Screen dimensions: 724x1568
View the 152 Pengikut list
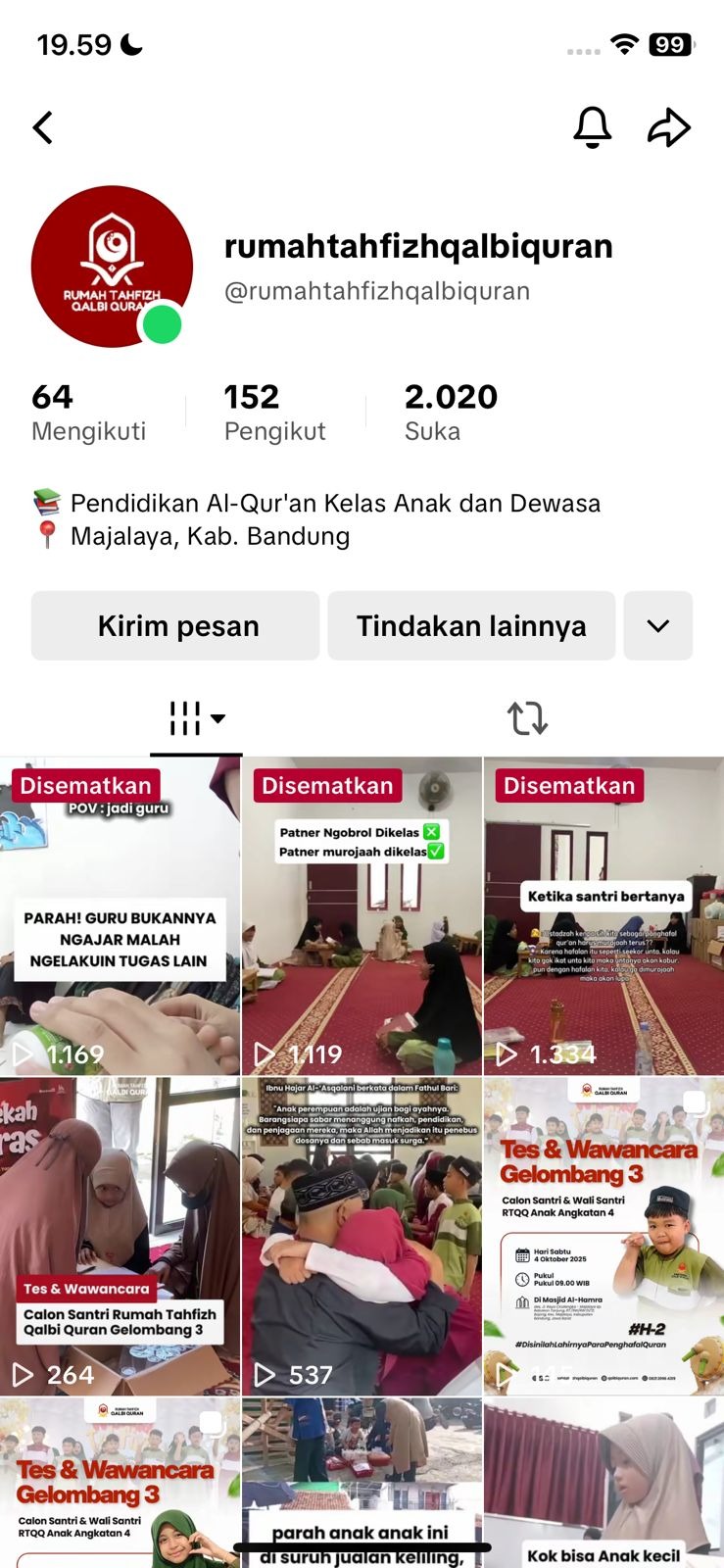(274, 413)
